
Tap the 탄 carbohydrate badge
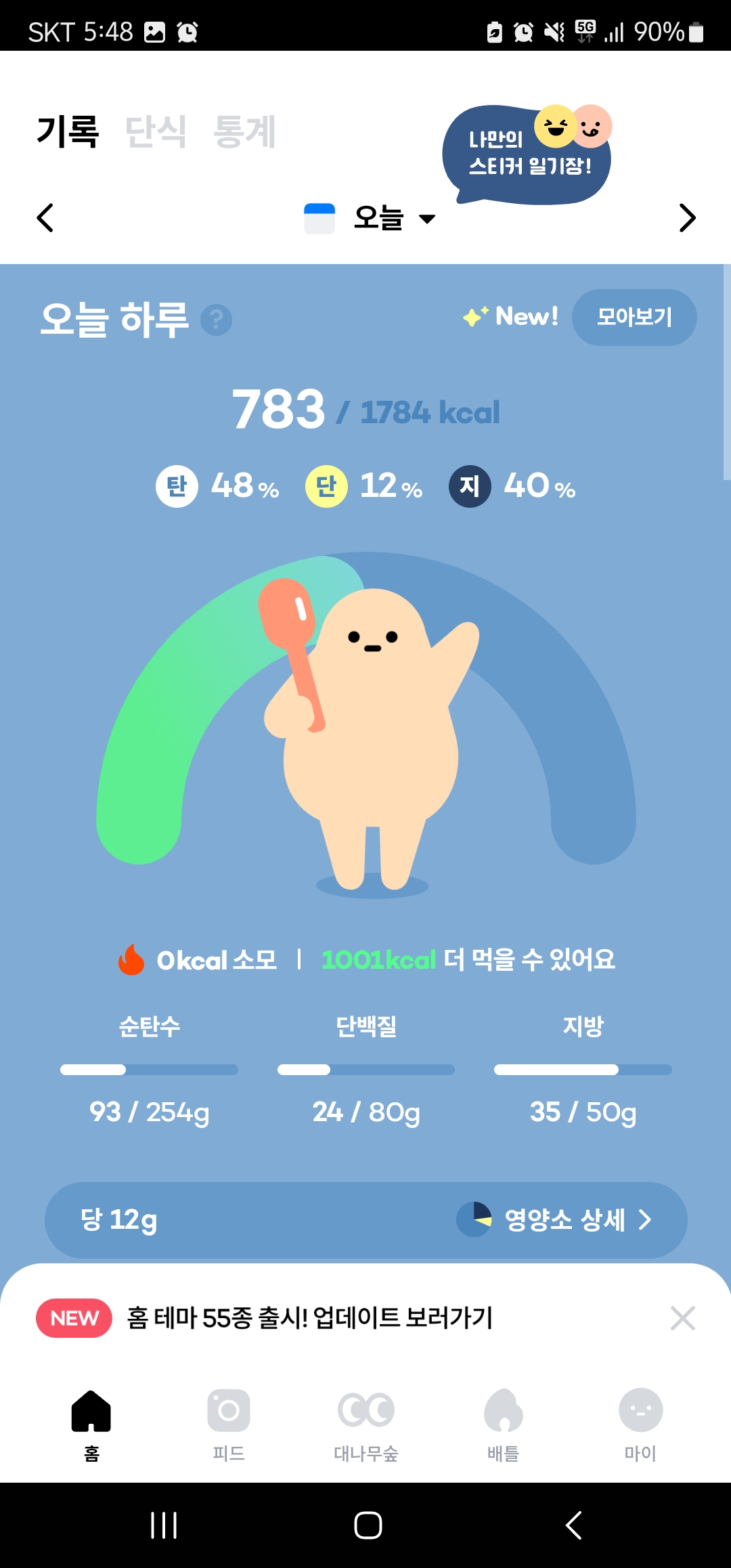pyautogui.click(x=176, y=485)
